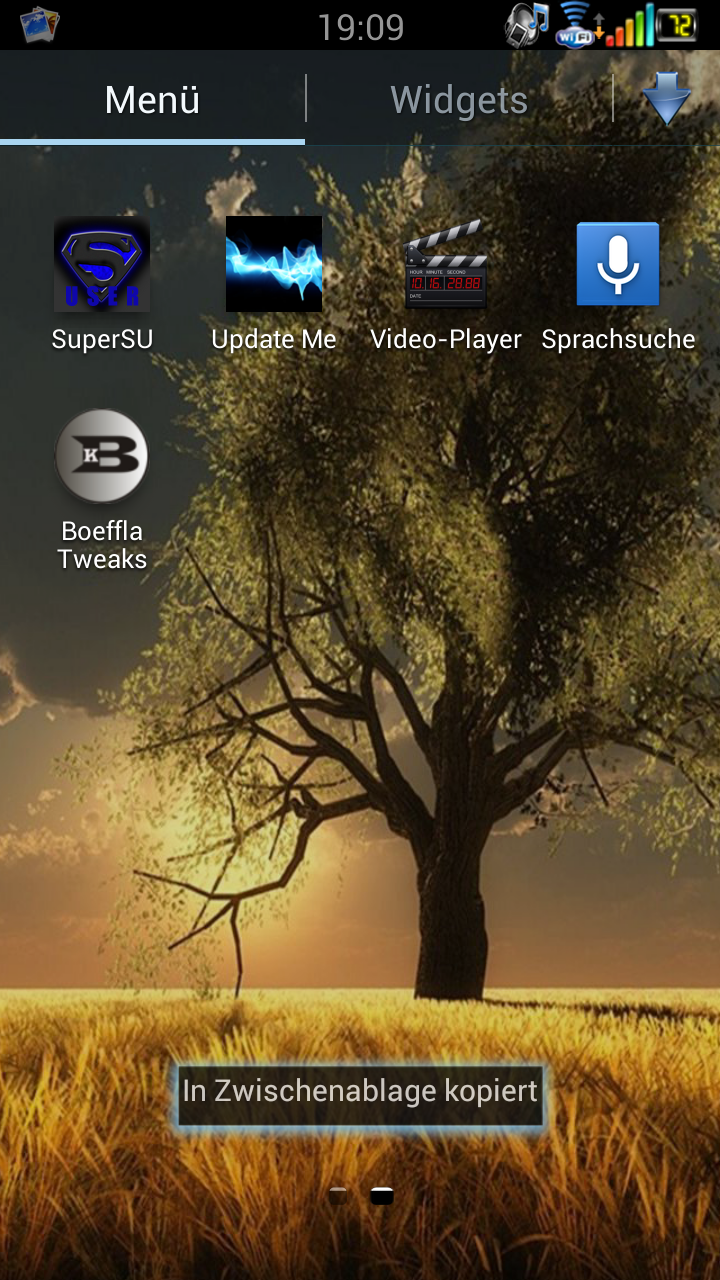This screenshot has height=1280, width=720.
Task: Start the Video-Player app
Action: click(446, 284)
